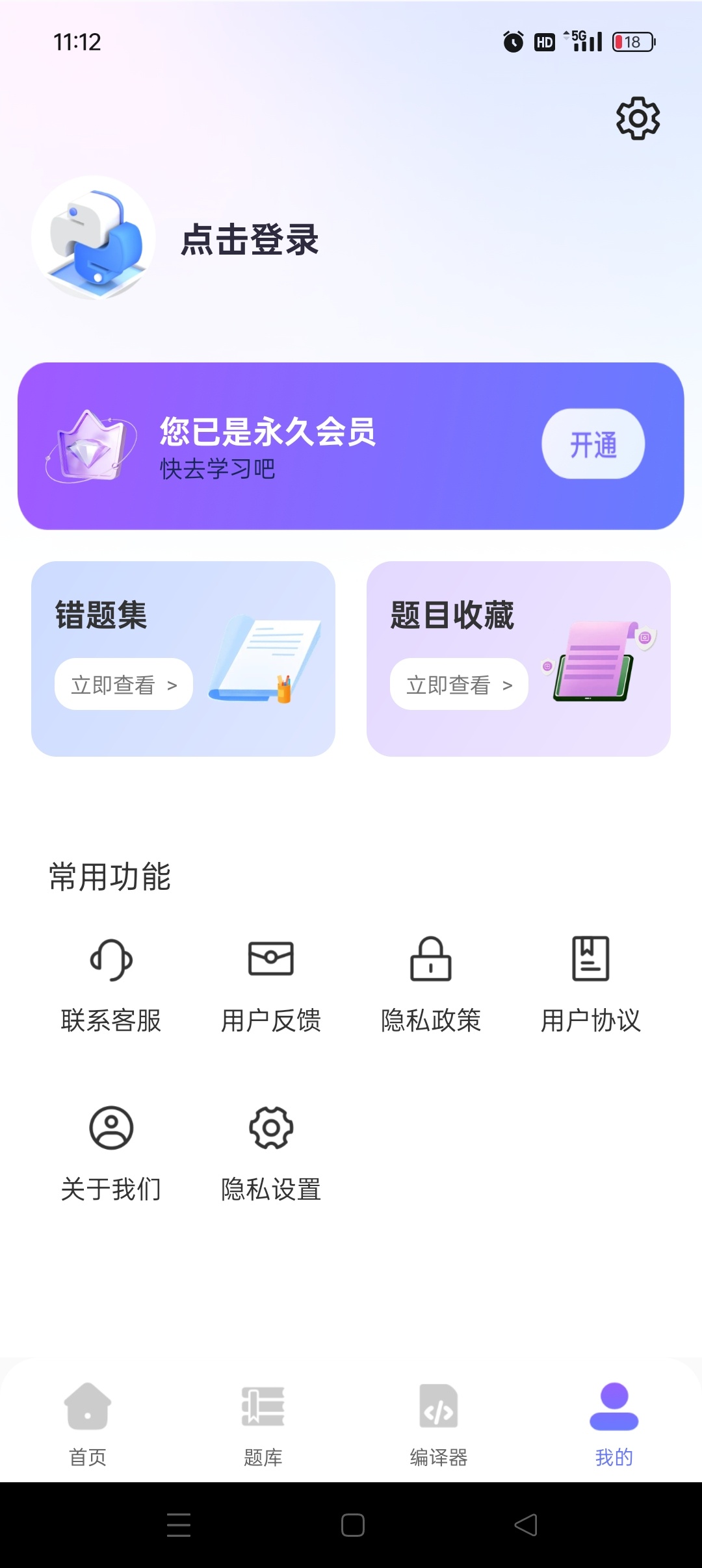Open 联系客服 customer service
The height and width of the screenshot is (1568, 702).
111,983
